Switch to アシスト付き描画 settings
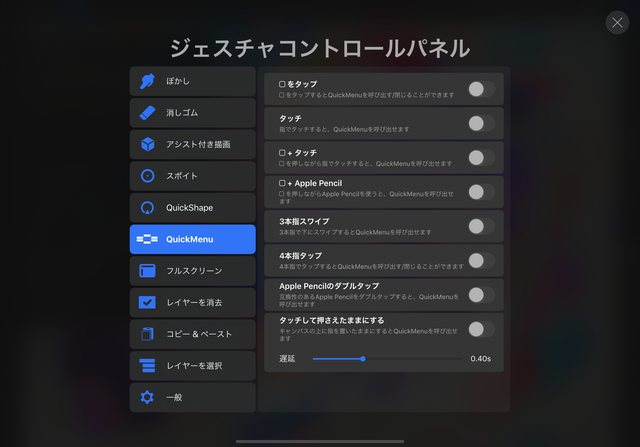 192,144
